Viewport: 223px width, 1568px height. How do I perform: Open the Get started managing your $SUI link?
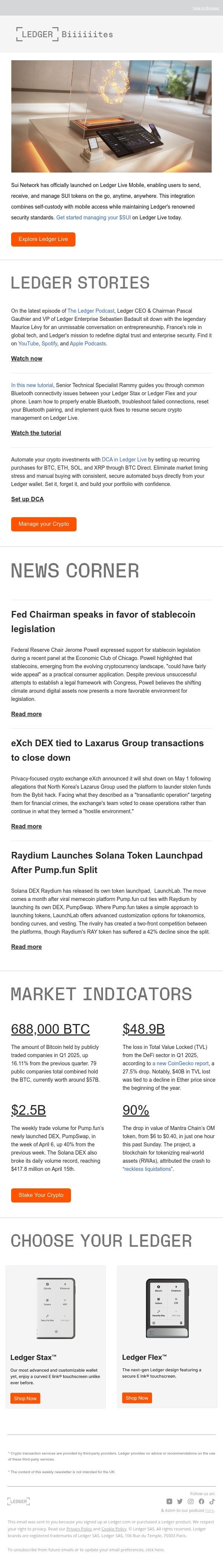point(94,217)
